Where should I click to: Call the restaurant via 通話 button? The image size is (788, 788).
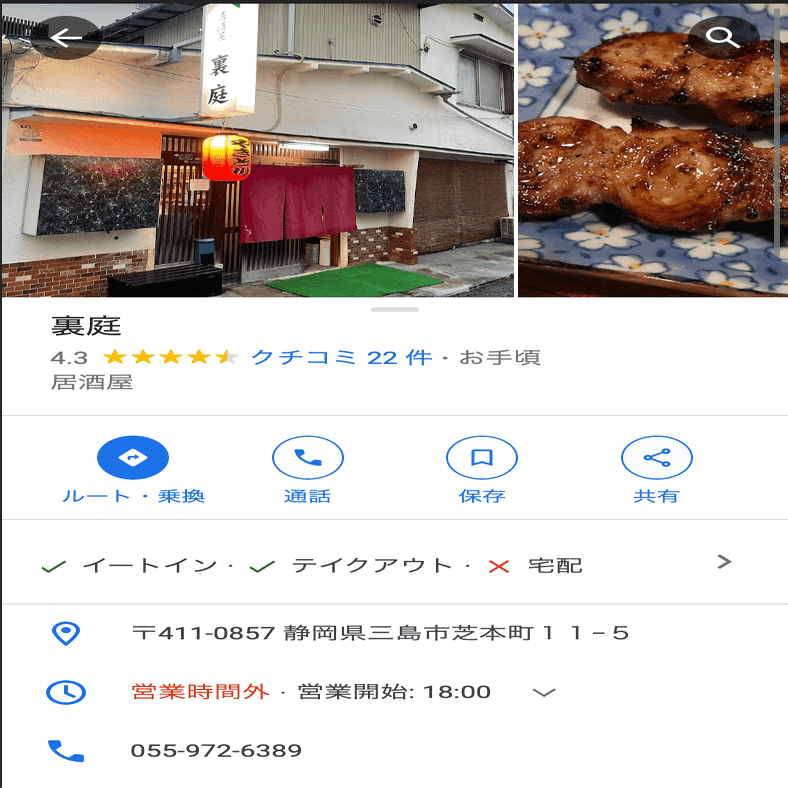(x=307, y=470)
